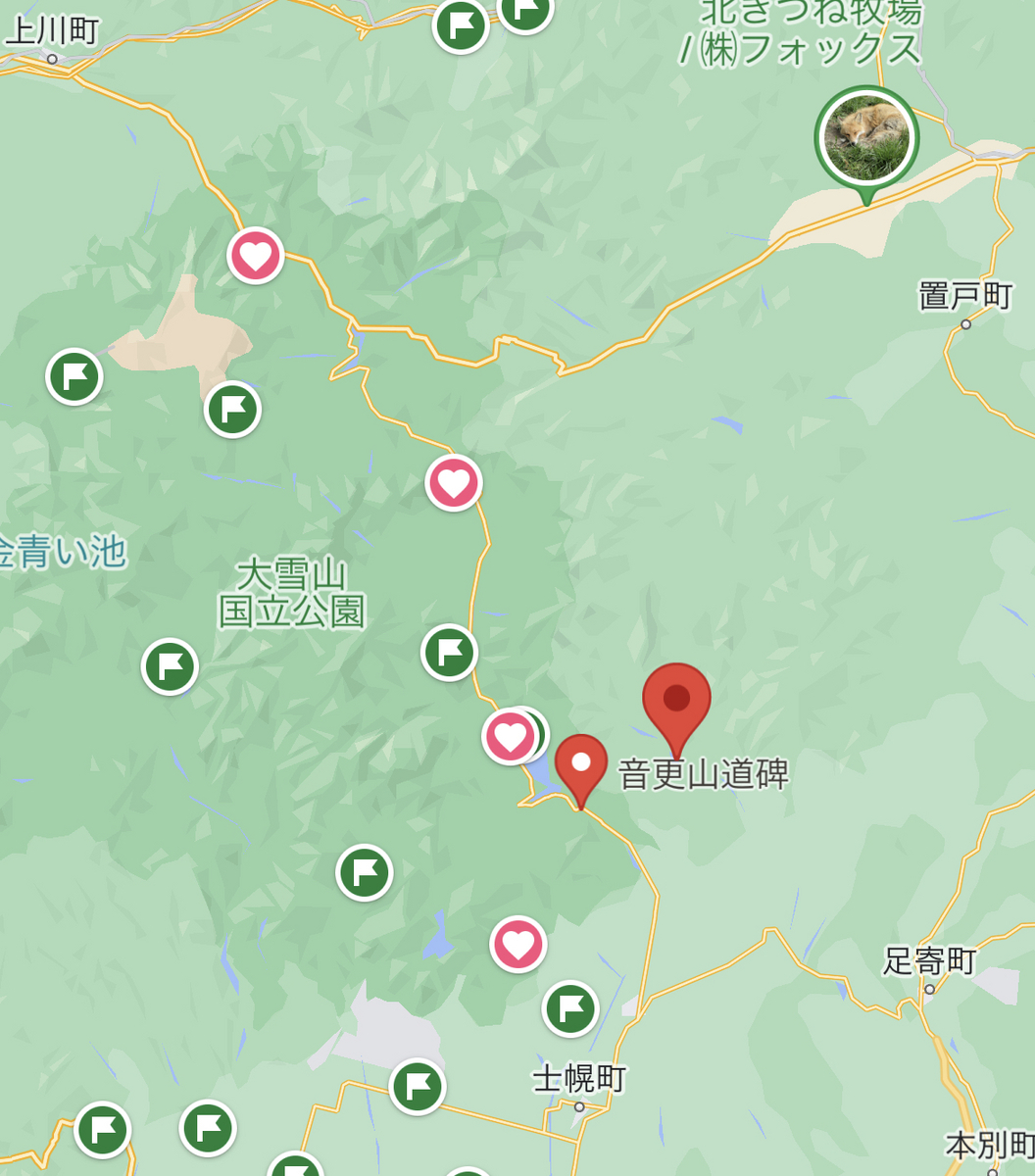1035x1176 pixels.
Task: Open the heart pin overlapping a green flag
Action: [x=510, y=736]
